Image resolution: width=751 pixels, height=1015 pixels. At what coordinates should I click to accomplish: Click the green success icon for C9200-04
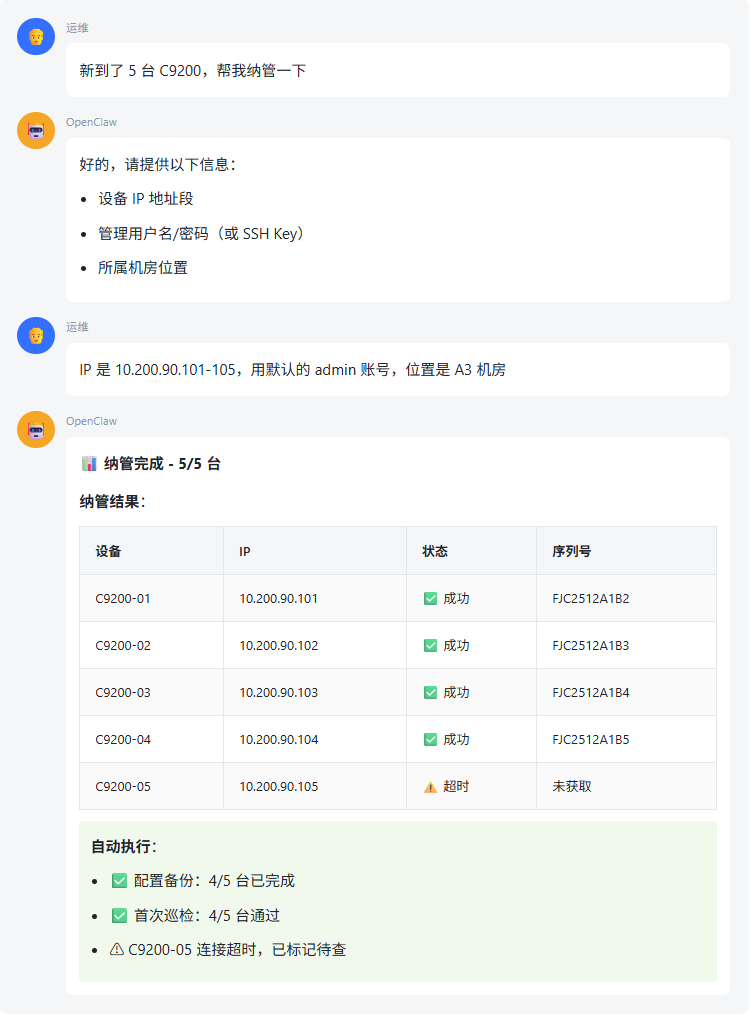point(429,739)
